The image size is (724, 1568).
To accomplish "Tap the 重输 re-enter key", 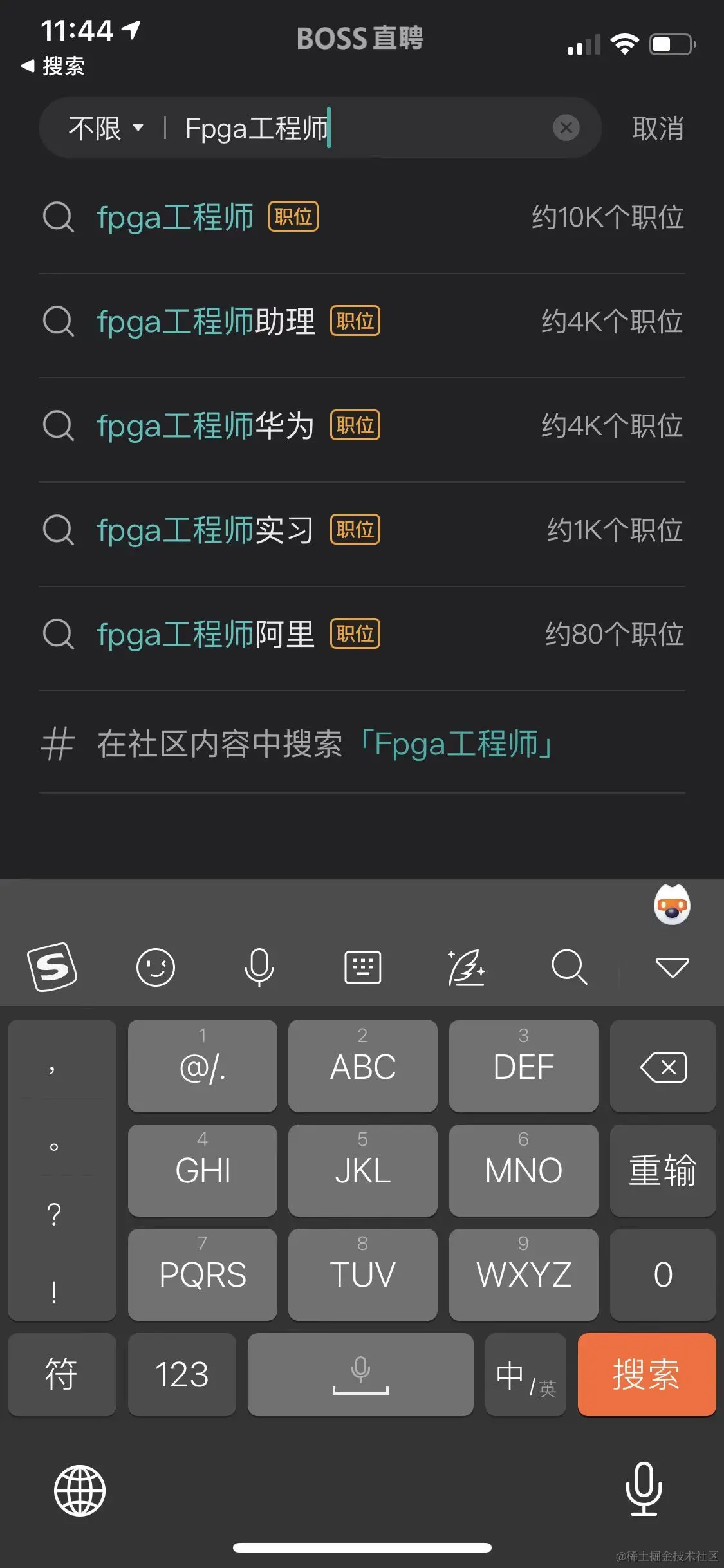I will click(x=663, y=1170).
